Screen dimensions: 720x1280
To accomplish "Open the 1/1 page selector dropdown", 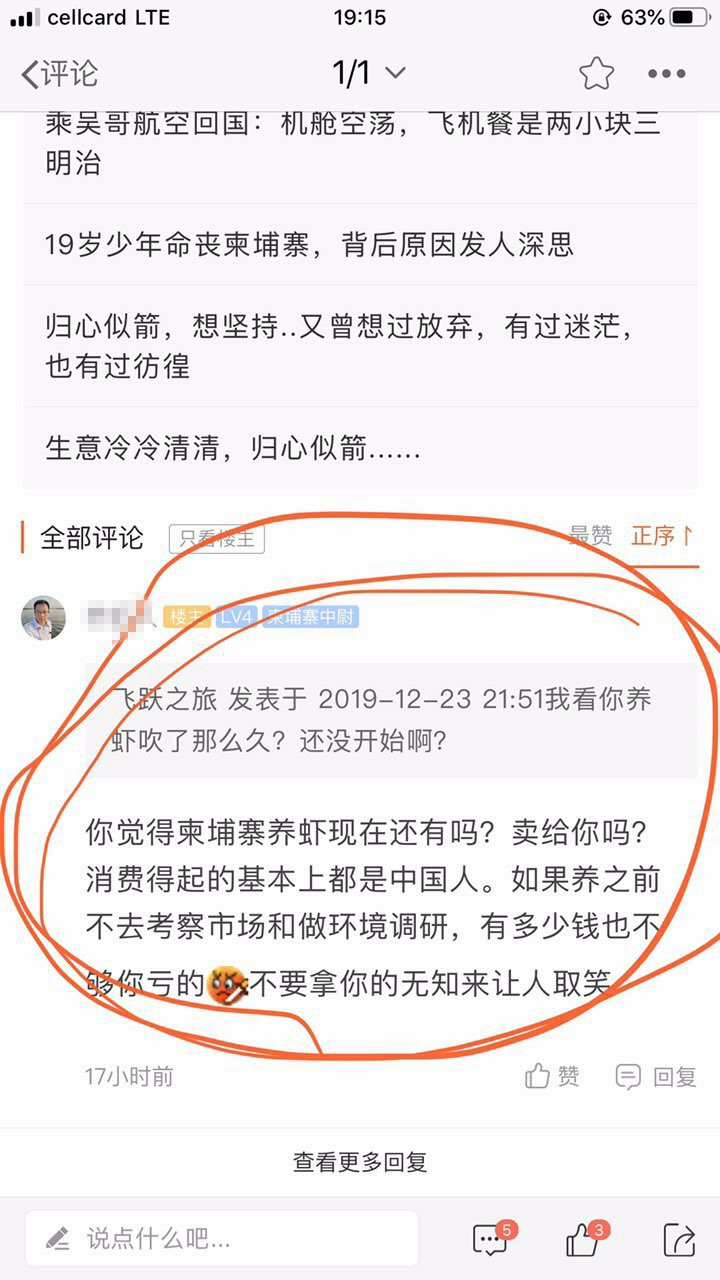I will 368,73.
